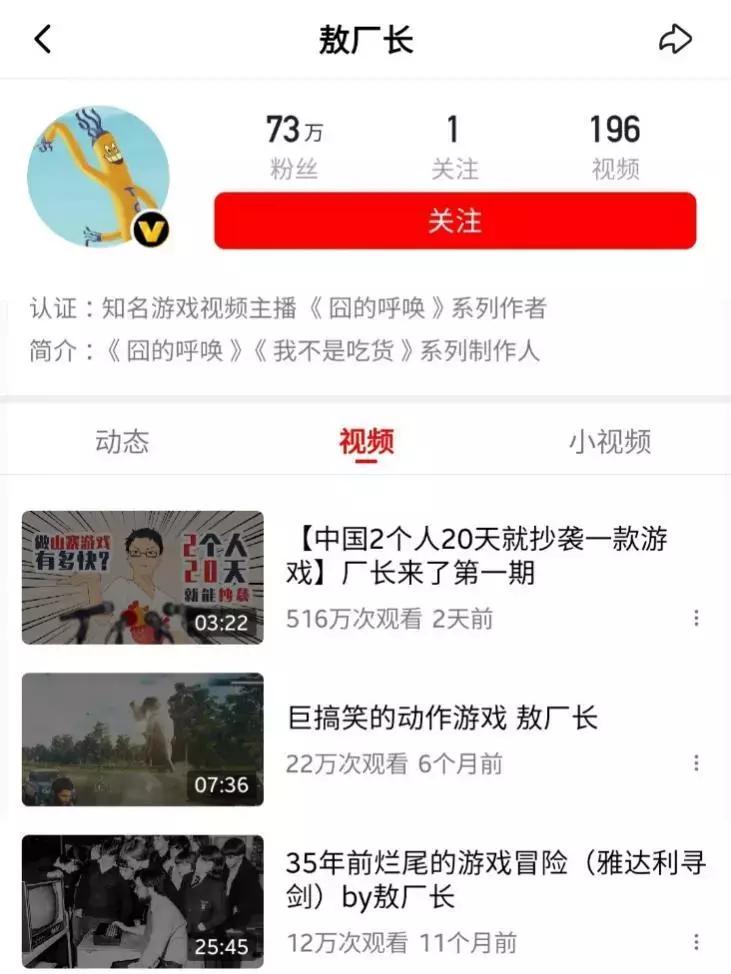Go back using the back arrow
731x974 pixels.
(x=42, y=38)
